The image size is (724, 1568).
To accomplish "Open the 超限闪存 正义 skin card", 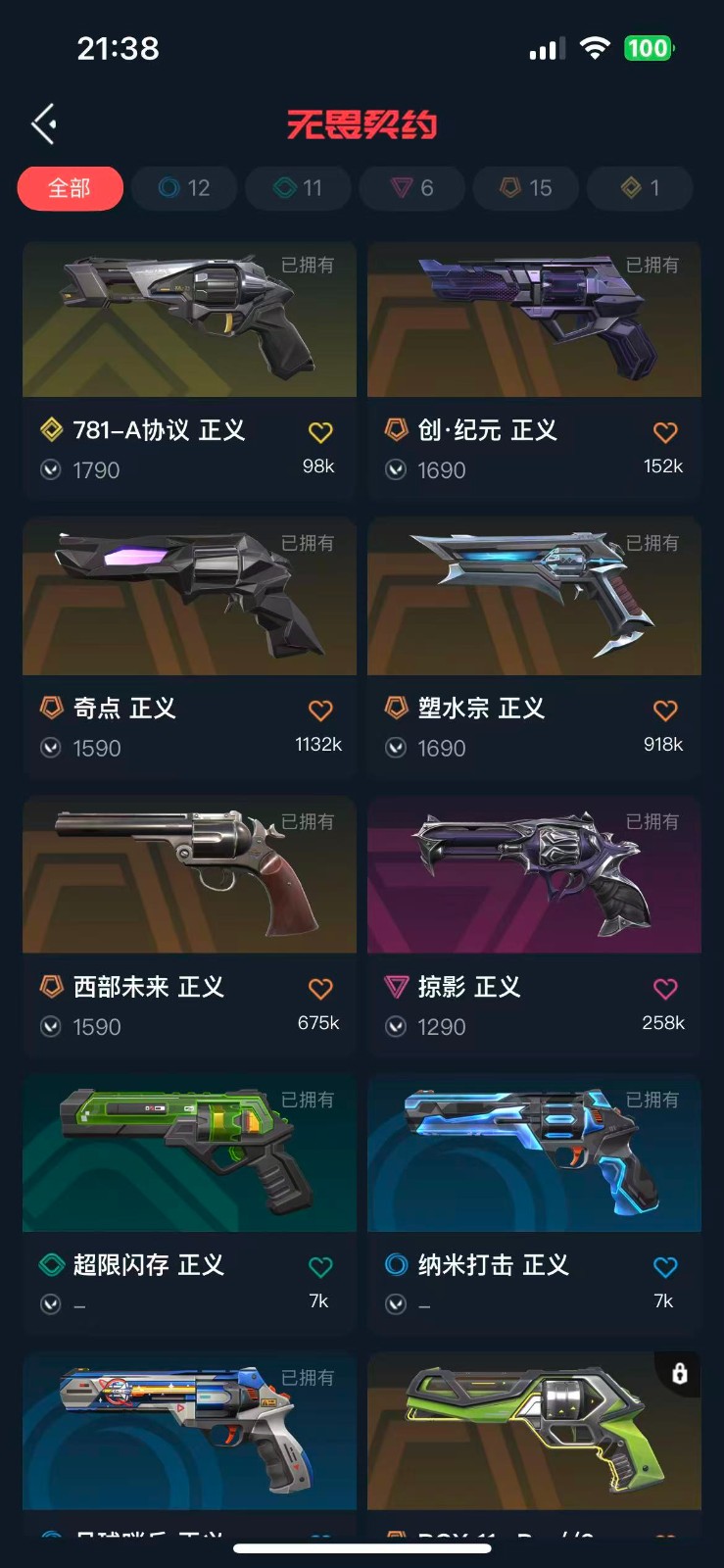I will pos(189,1205).
